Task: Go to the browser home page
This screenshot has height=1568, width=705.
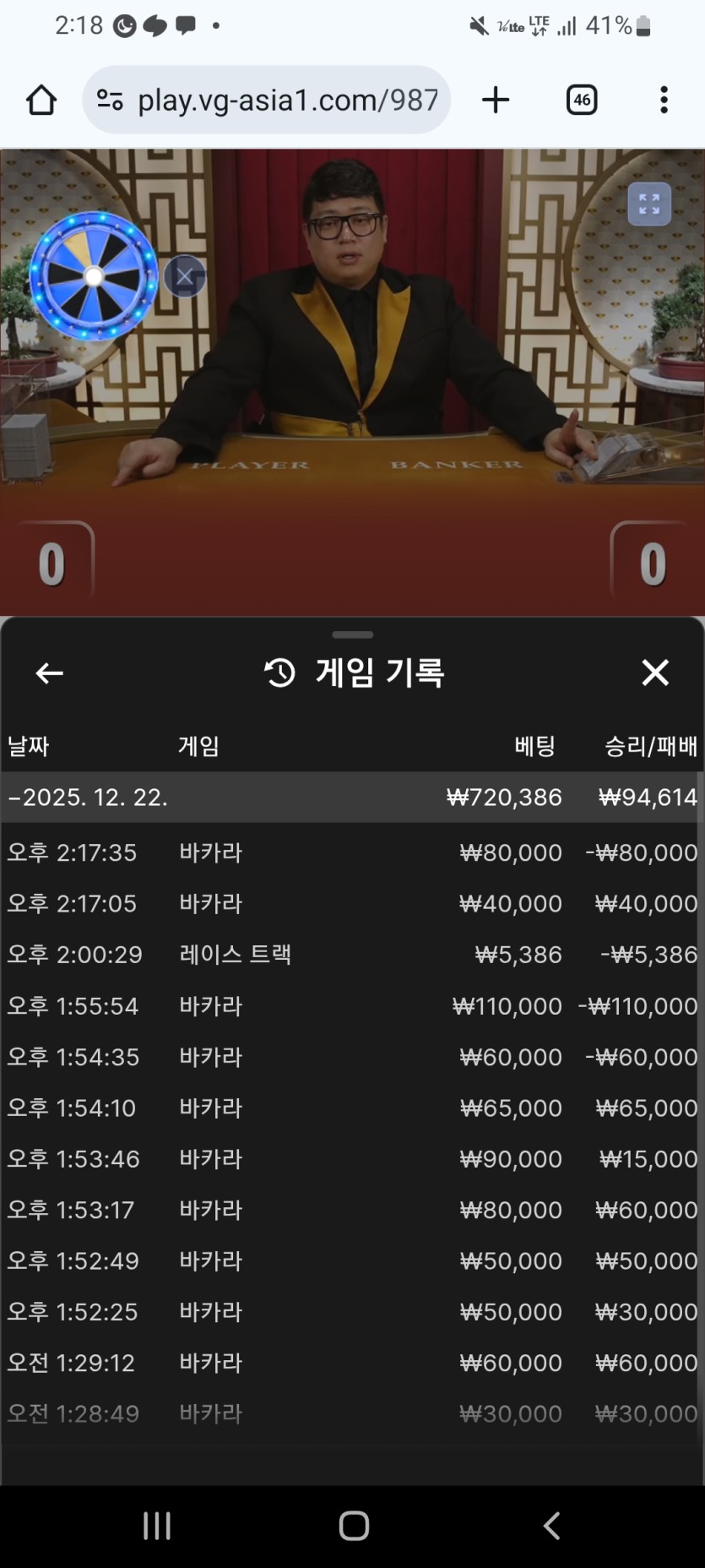Action: point(41,101)
